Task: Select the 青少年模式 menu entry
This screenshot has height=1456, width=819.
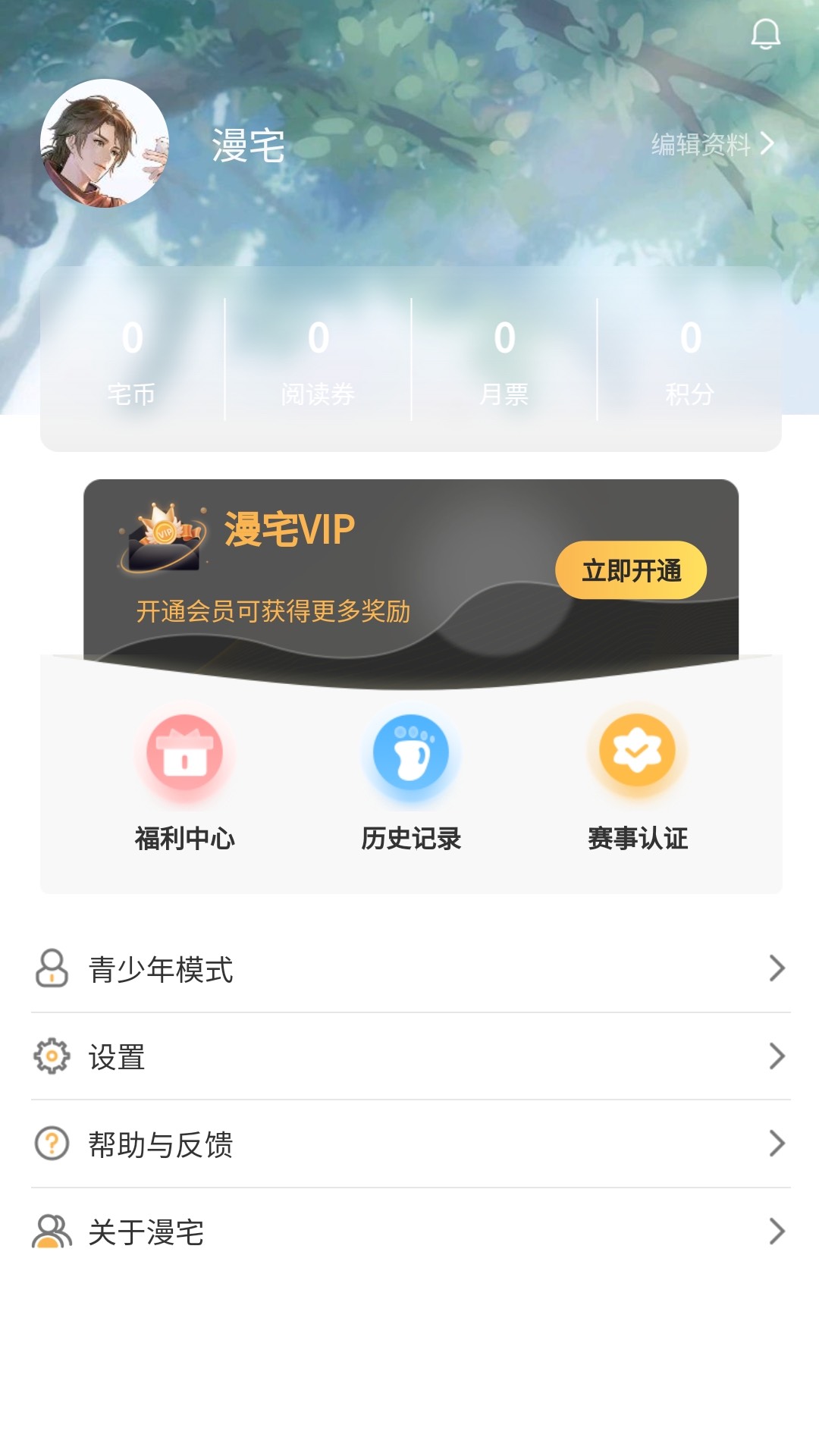Action: click(161, 968)
